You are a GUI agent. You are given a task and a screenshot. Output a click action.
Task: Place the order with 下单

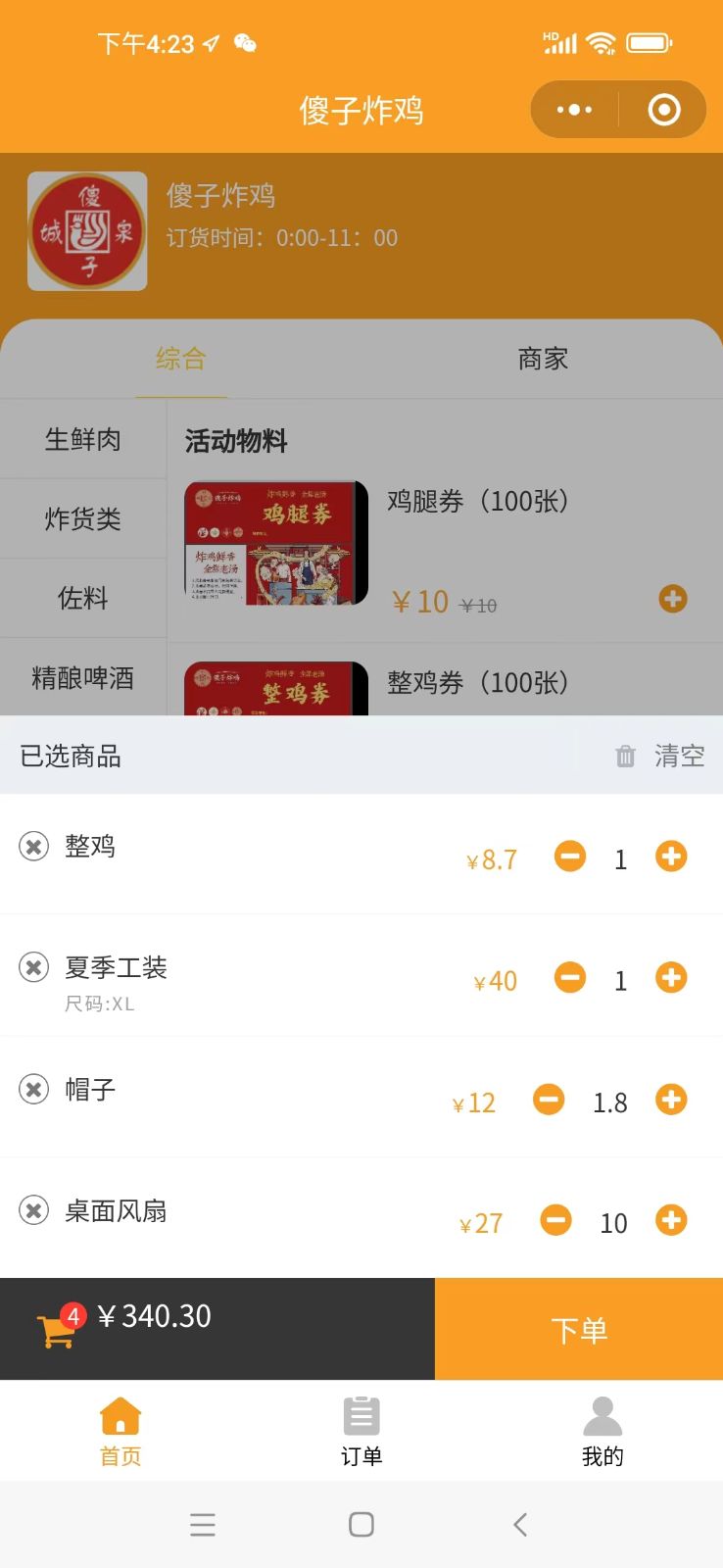(579, 1330)
